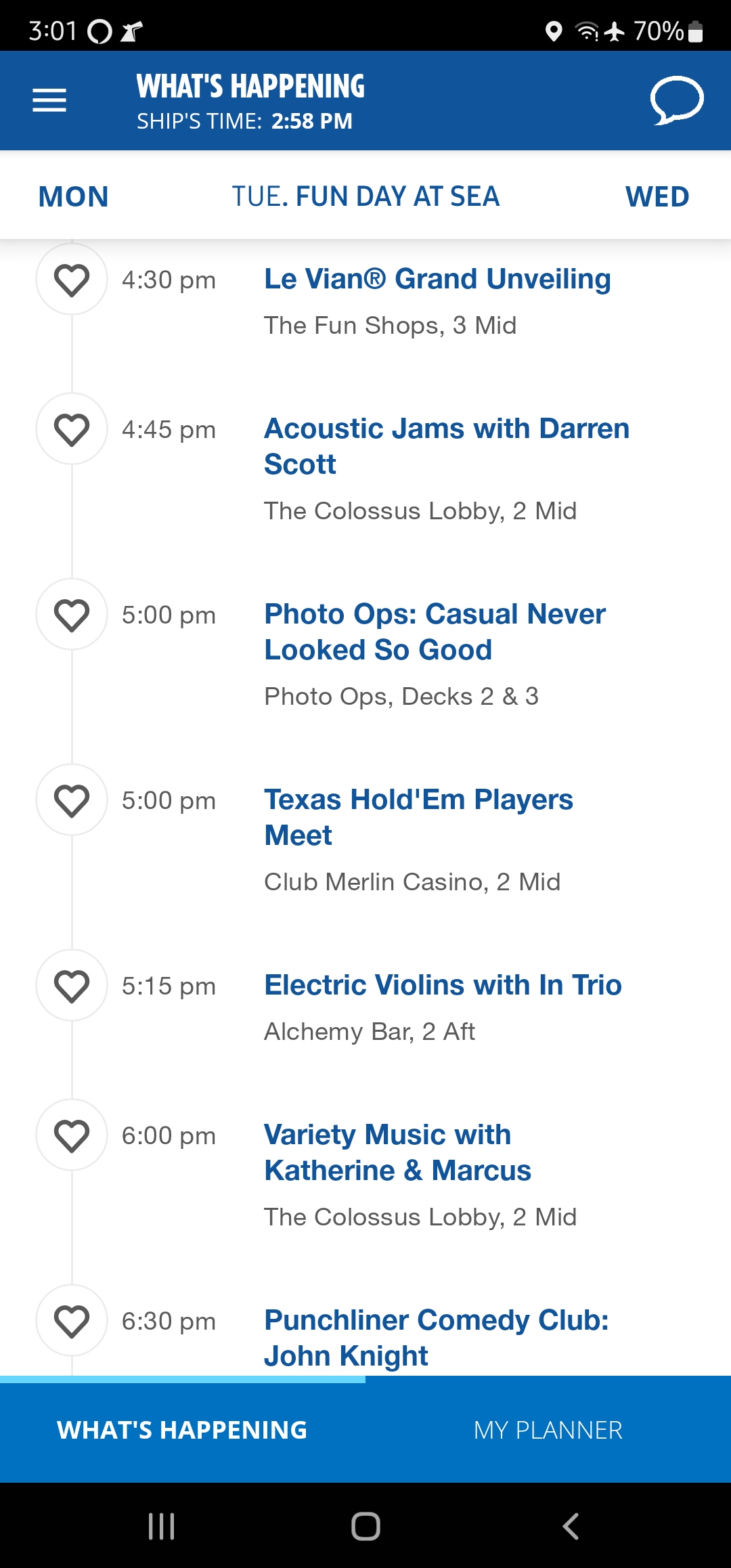Favorite Photo Ops: Casual Never Looked So Good
Viewport: 731px width, 1568px height.
(x=72, y=615)
